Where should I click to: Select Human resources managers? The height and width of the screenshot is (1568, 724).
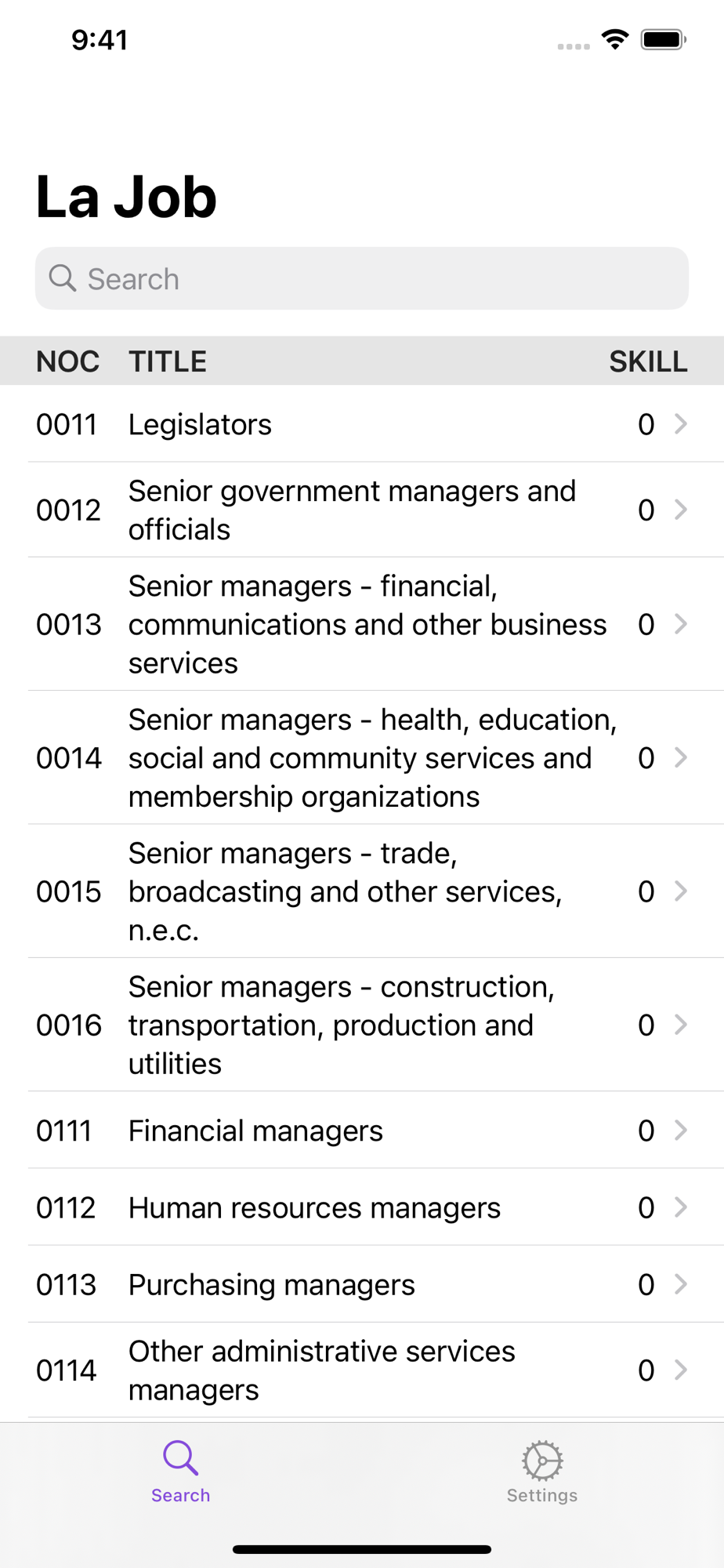[x=362, y=1207]
